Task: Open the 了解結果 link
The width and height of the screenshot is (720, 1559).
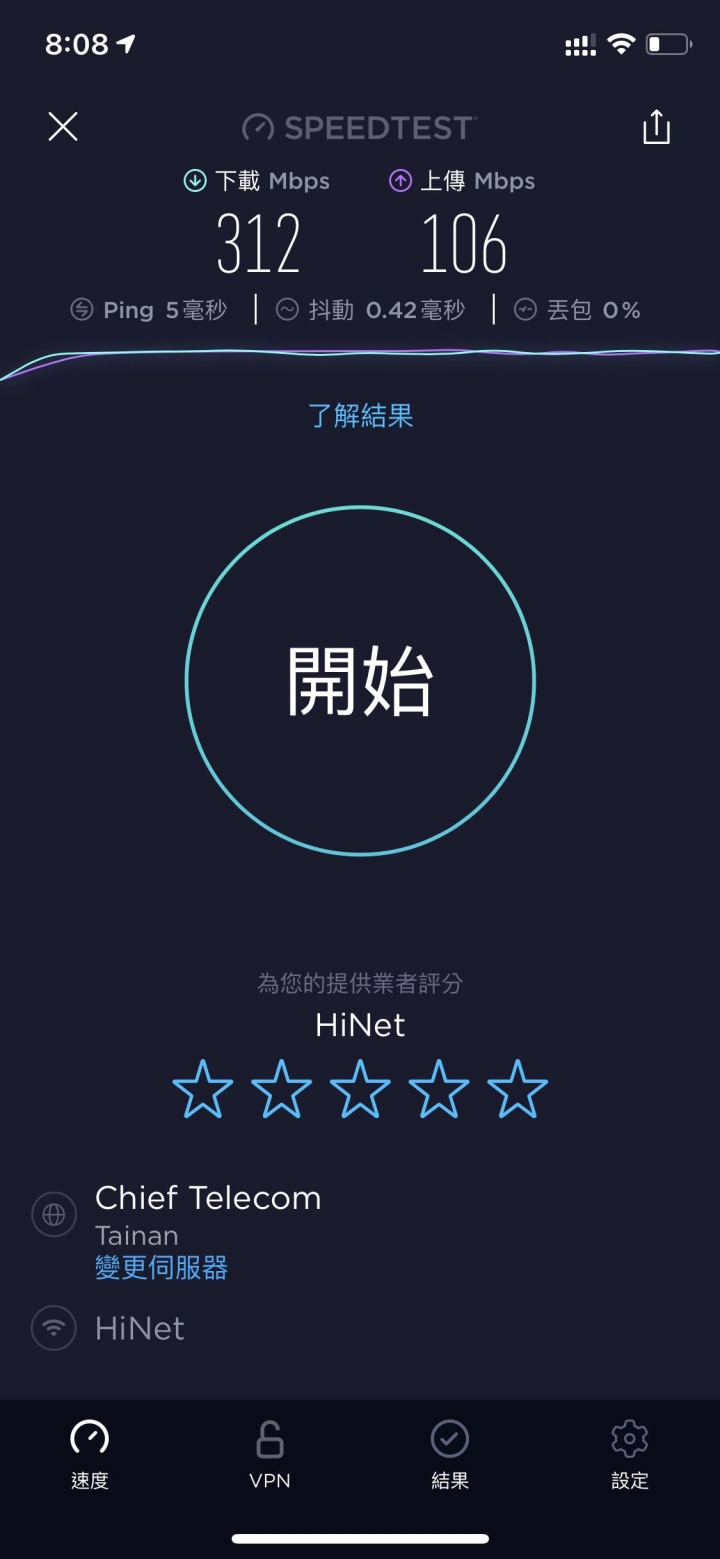Action: (361, 416)
